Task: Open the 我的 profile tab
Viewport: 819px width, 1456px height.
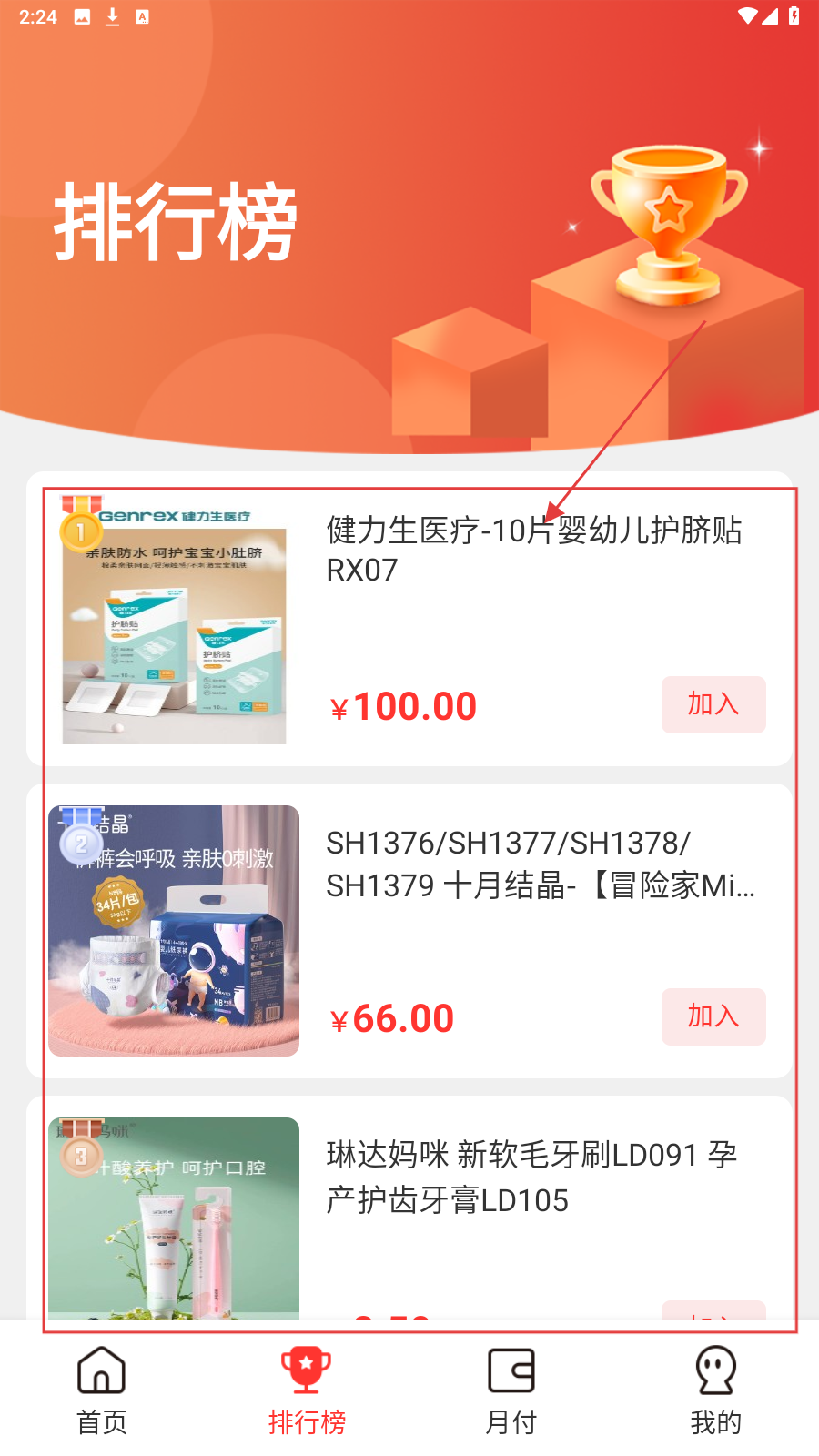Action: click(x=716, y=1390)
